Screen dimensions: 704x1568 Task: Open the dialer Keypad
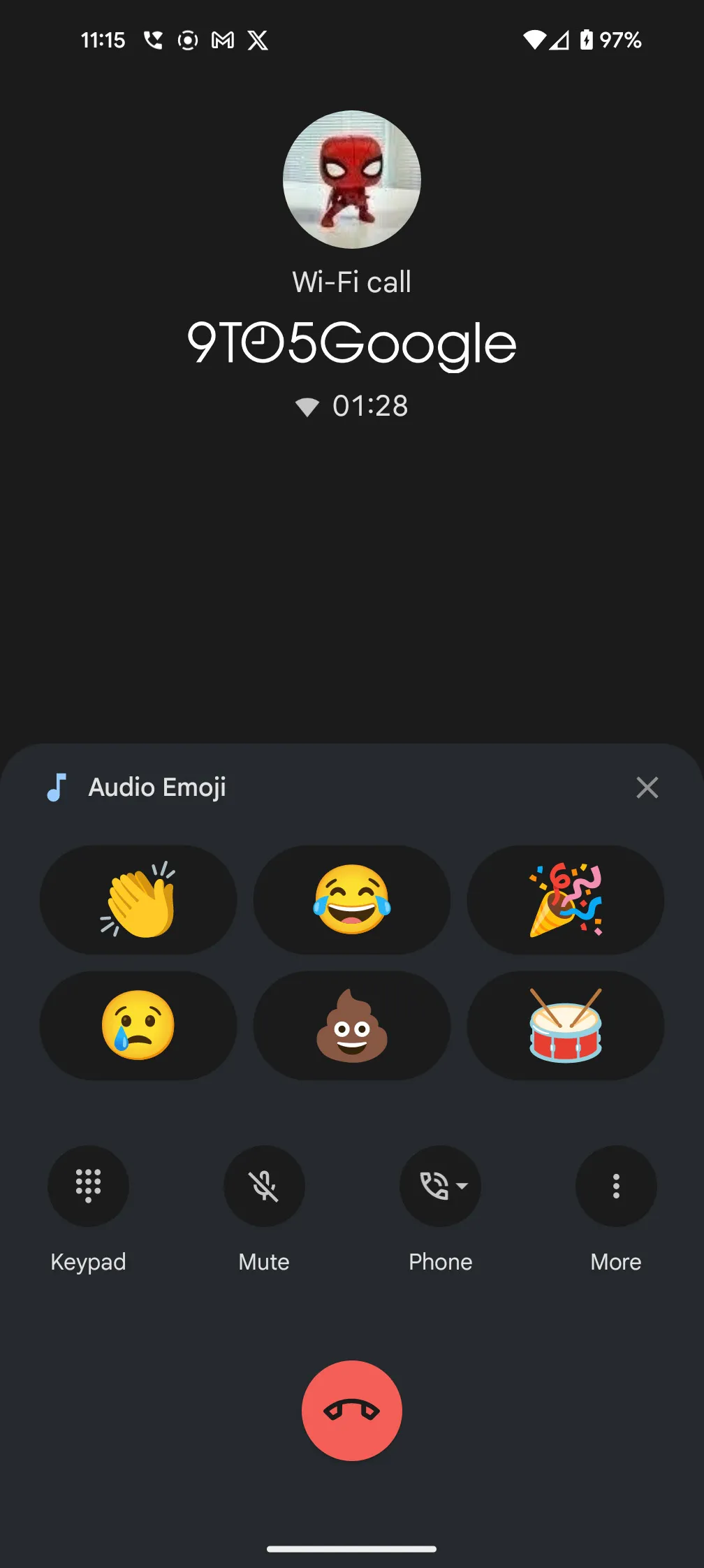click(x=88, y=1186)
